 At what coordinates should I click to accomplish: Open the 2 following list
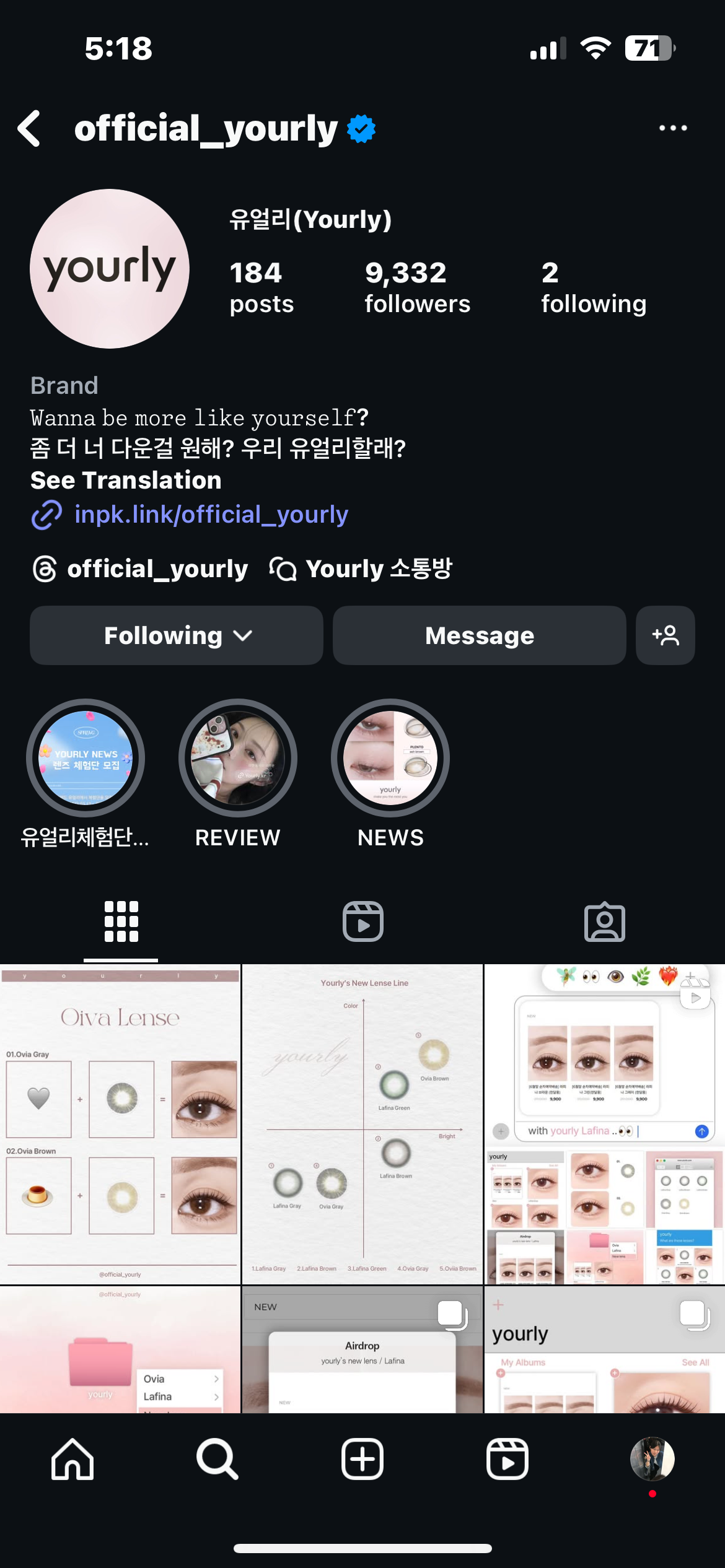tap(593, 287)
